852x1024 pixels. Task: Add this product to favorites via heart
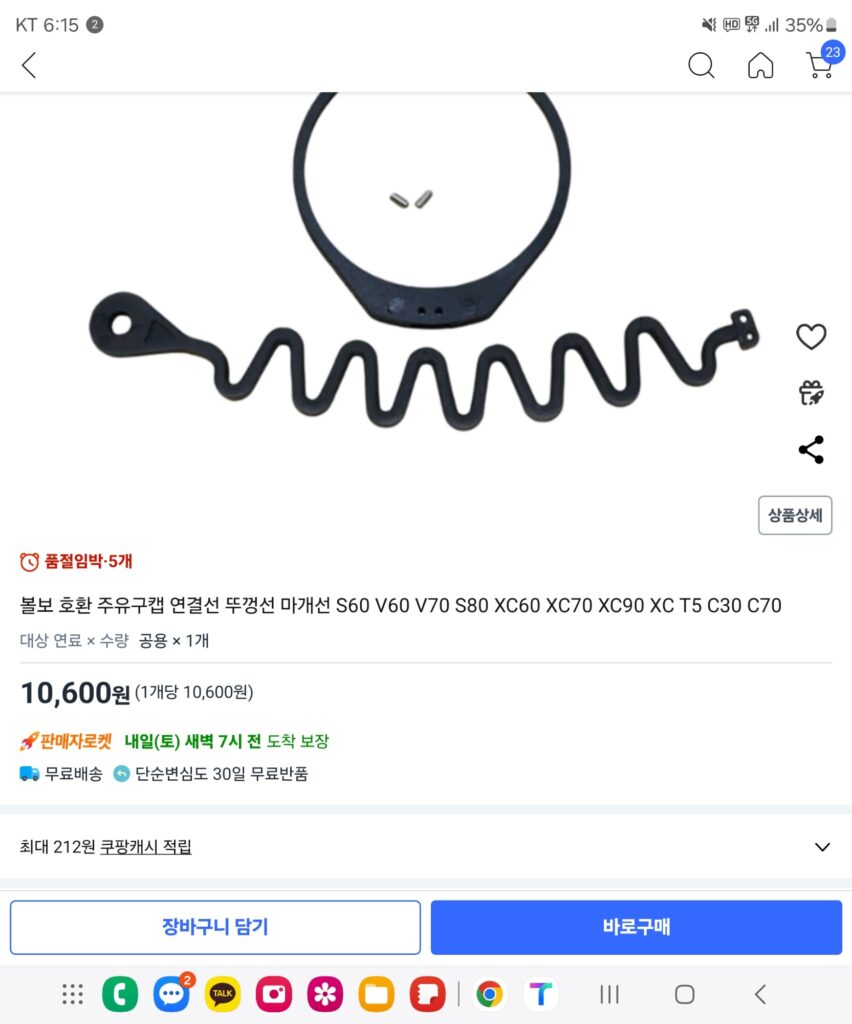pyautogui.click(x=811, y=337)
